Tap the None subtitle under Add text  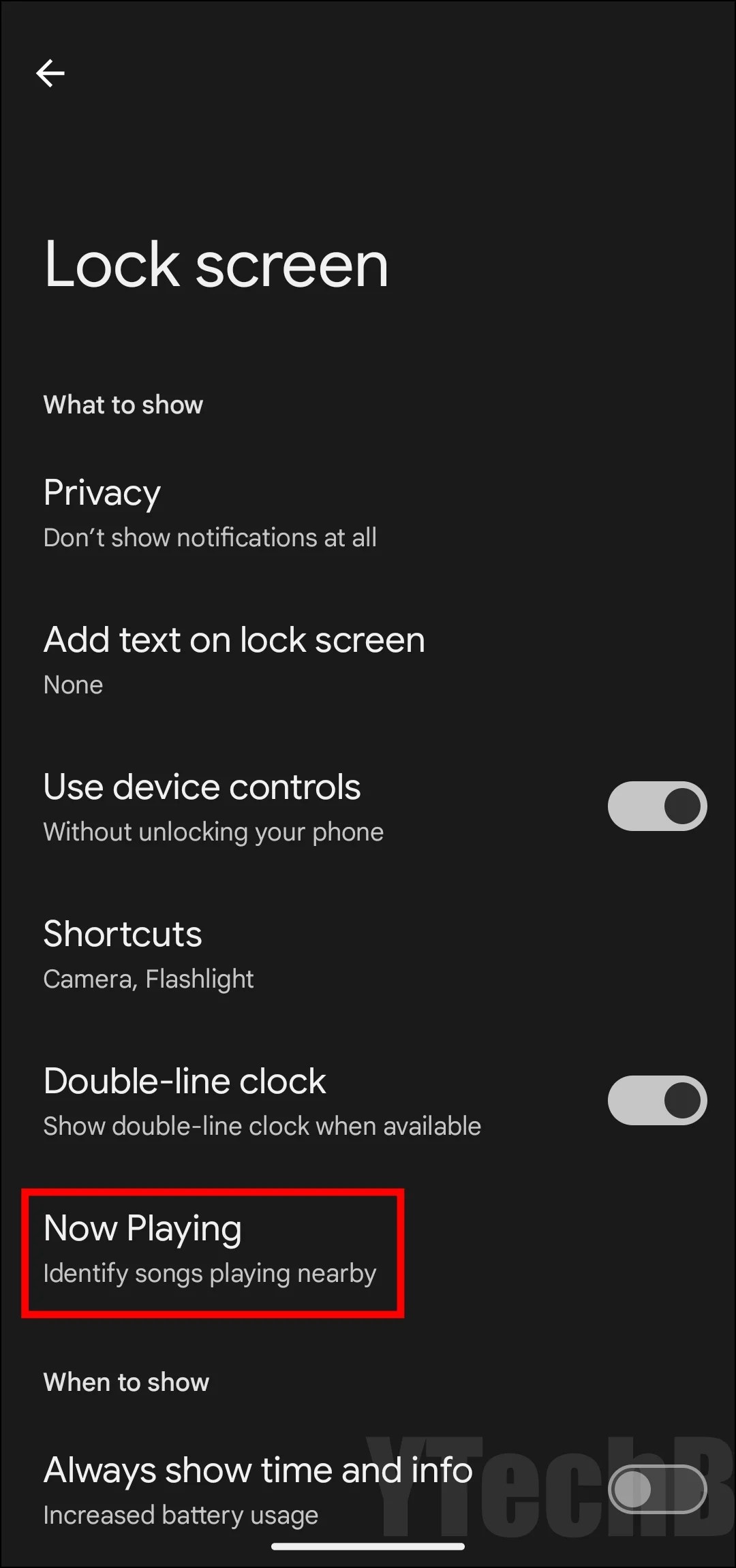[73, 684]
